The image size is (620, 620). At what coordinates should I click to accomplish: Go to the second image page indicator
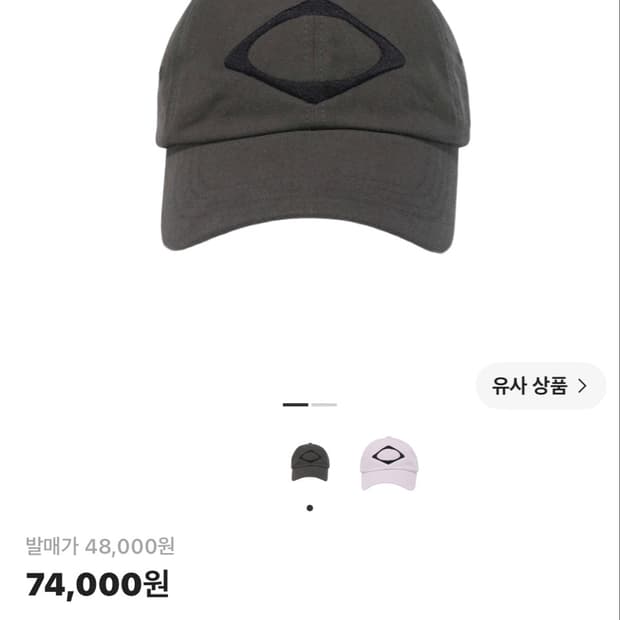click(x=324, y=405)
